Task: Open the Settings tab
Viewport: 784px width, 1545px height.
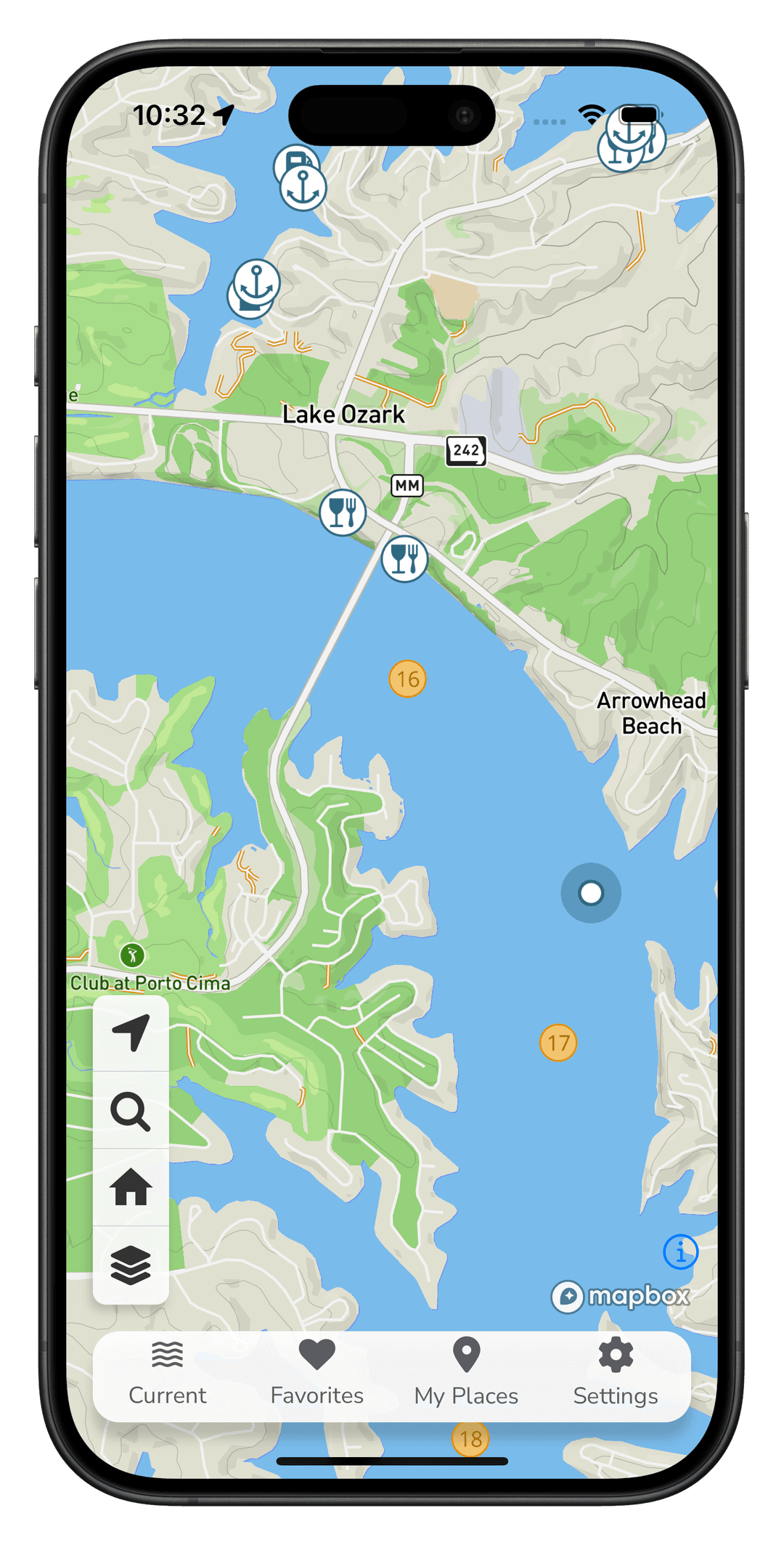Action: point(616,1374)
